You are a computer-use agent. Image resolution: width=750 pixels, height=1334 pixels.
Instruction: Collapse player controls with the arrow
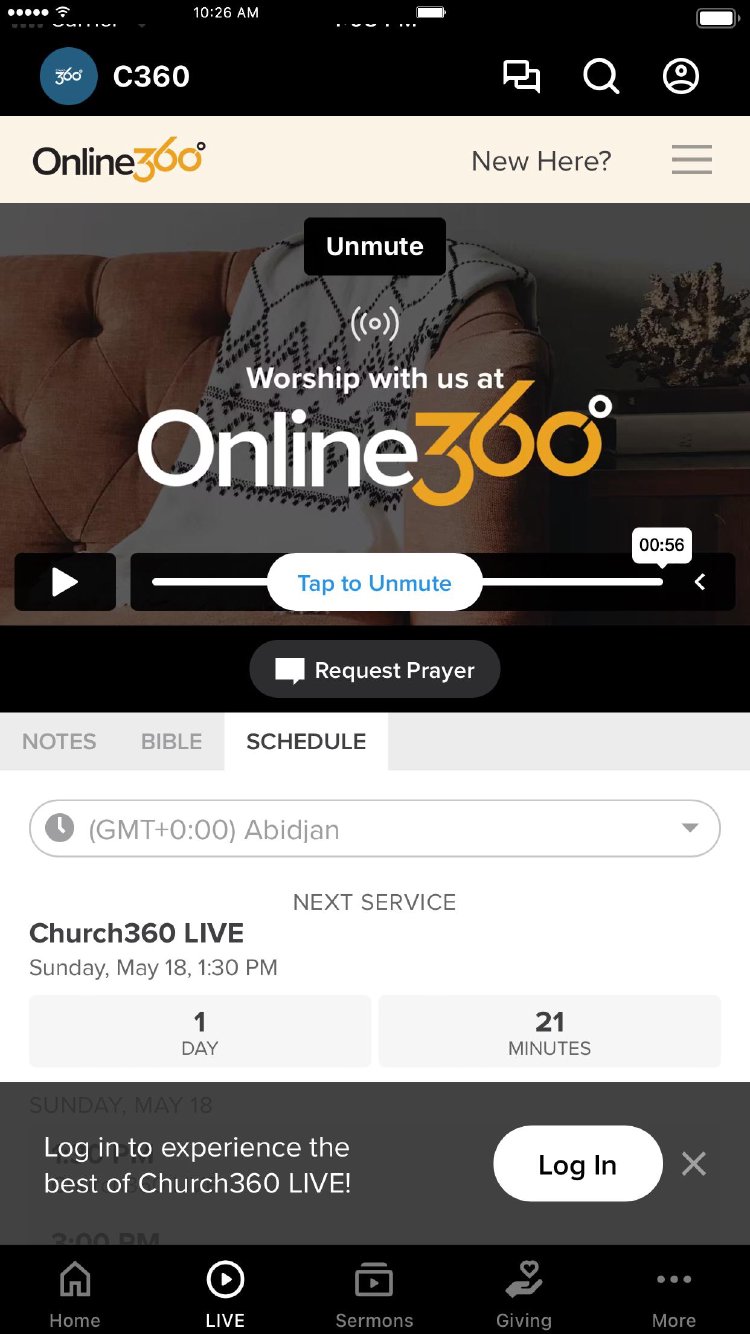click(700, 582)
